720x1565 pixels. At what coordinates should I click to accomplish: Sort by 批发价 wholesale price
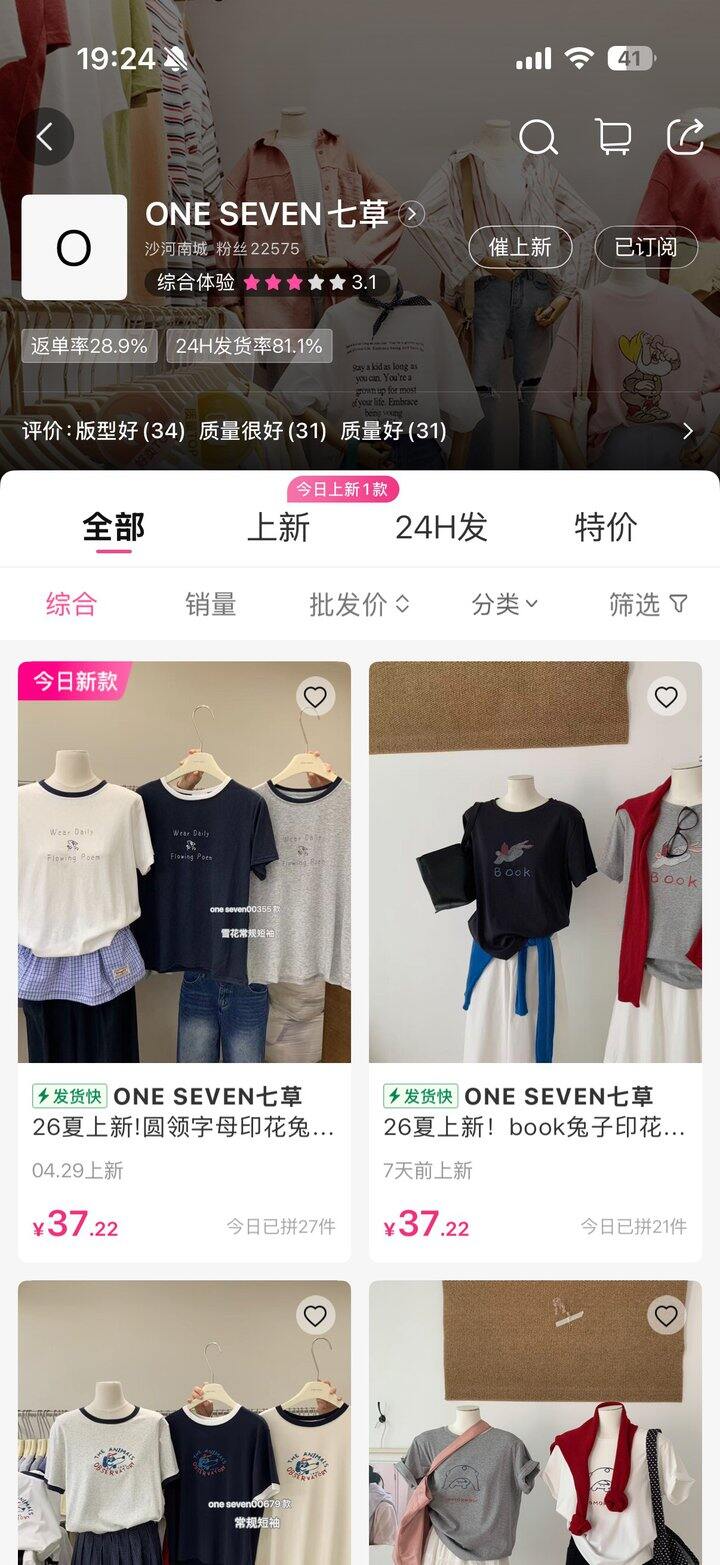coord(359,604)
